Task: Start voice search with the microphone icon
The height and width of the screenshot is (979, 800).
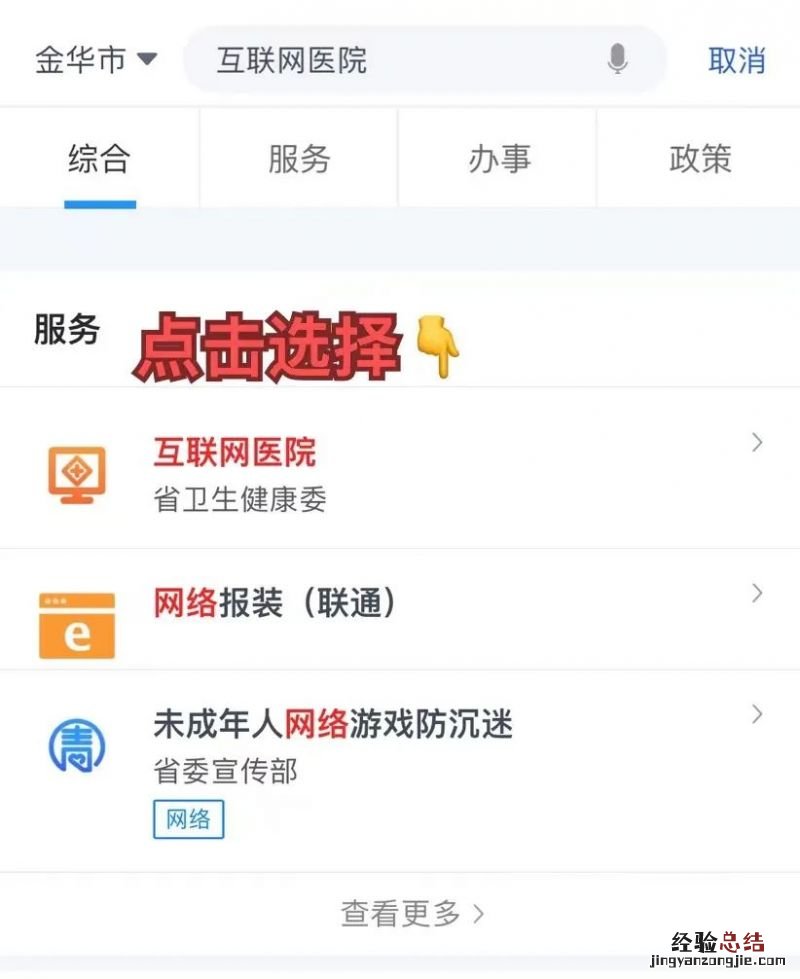Action: point(617,60)
